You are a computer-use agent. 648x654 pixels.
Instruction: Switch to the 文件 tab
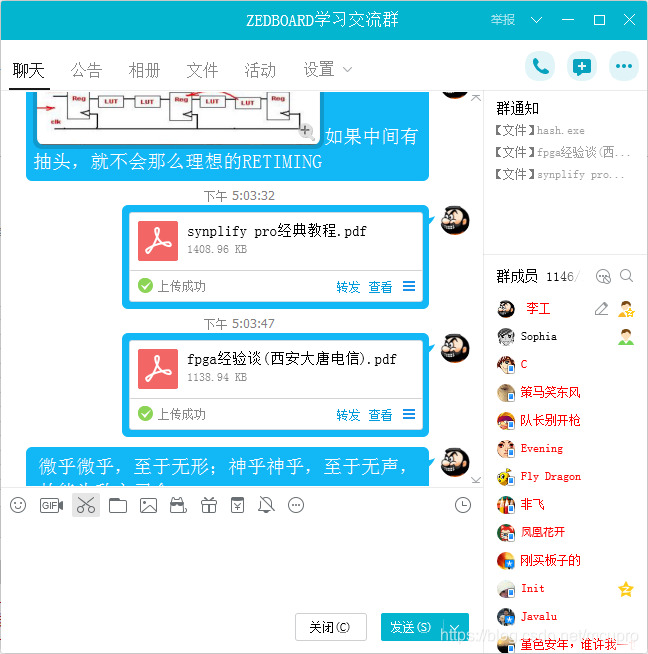pos(202,70)
